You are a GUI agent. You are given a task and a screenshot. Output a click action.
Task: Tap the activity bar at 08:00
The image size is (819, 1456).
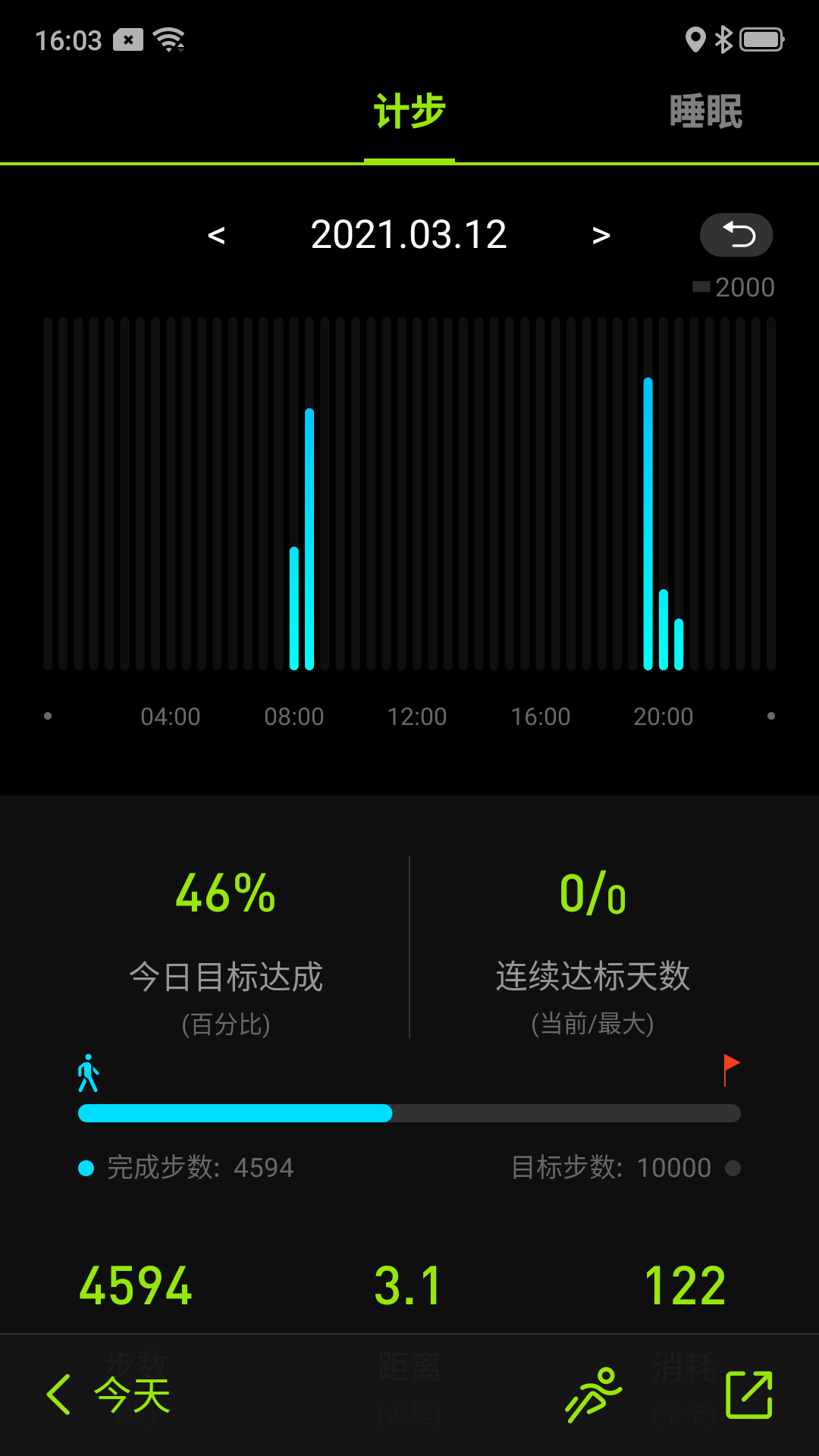pyautogui.click(x=308, y=538)
